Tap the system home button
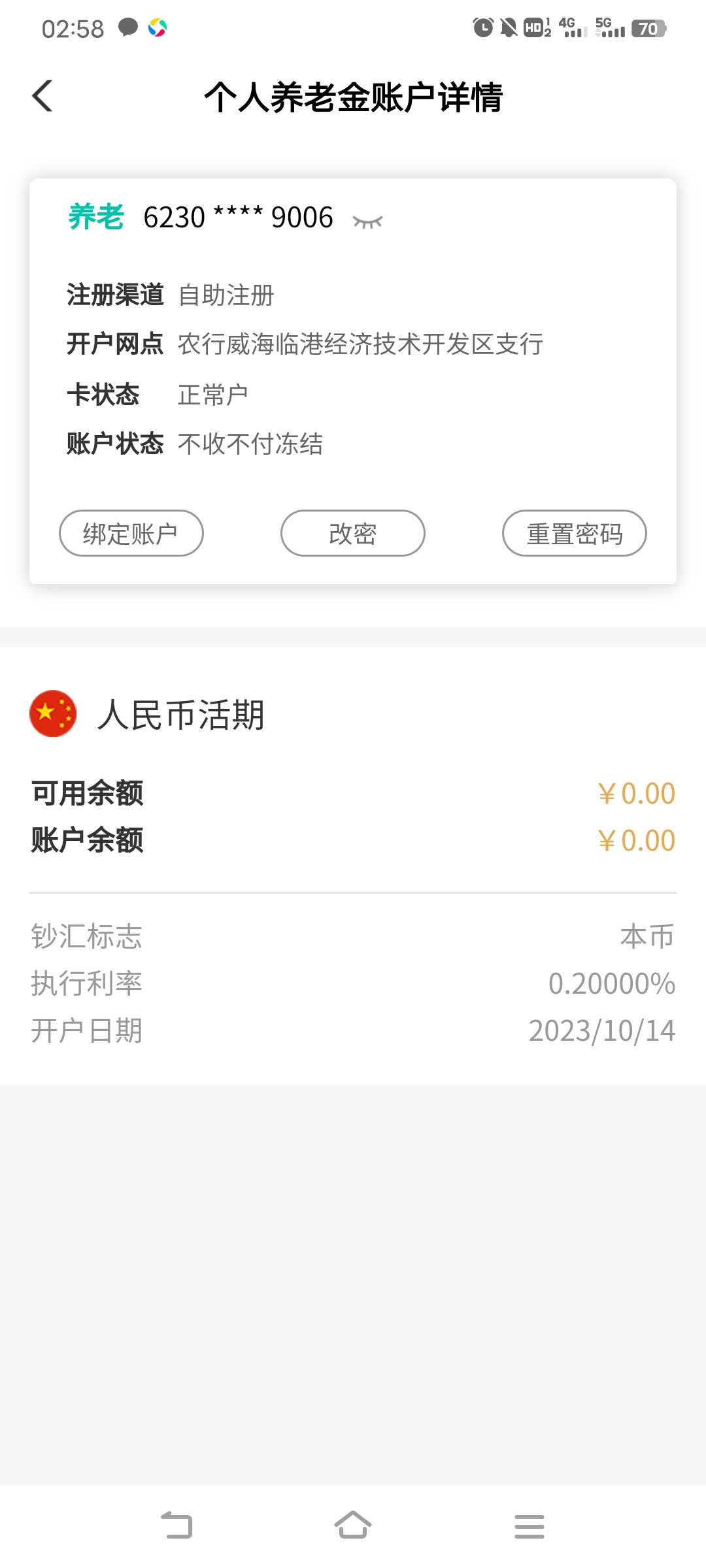The image size is (706, 1568). point(353,1526)
